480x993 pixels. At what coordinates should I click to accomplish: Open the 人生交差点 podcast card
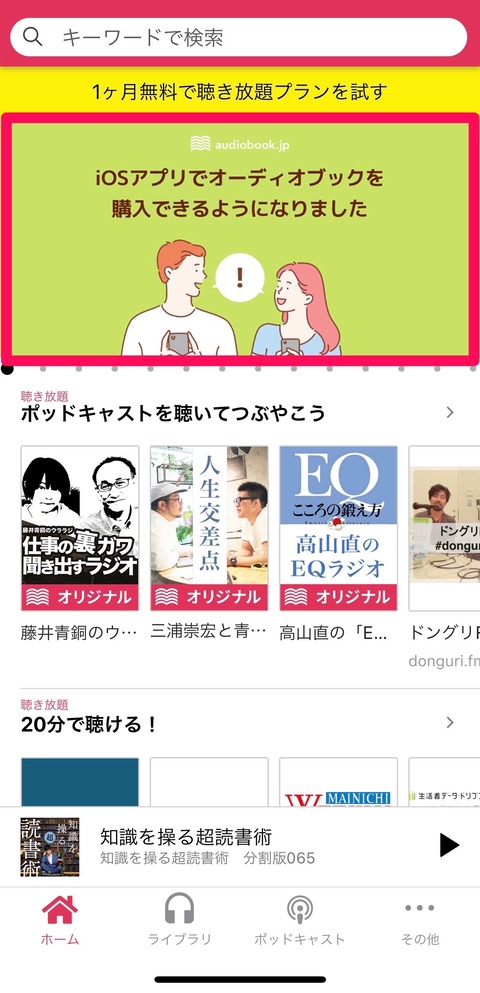(x=209, y=528)
